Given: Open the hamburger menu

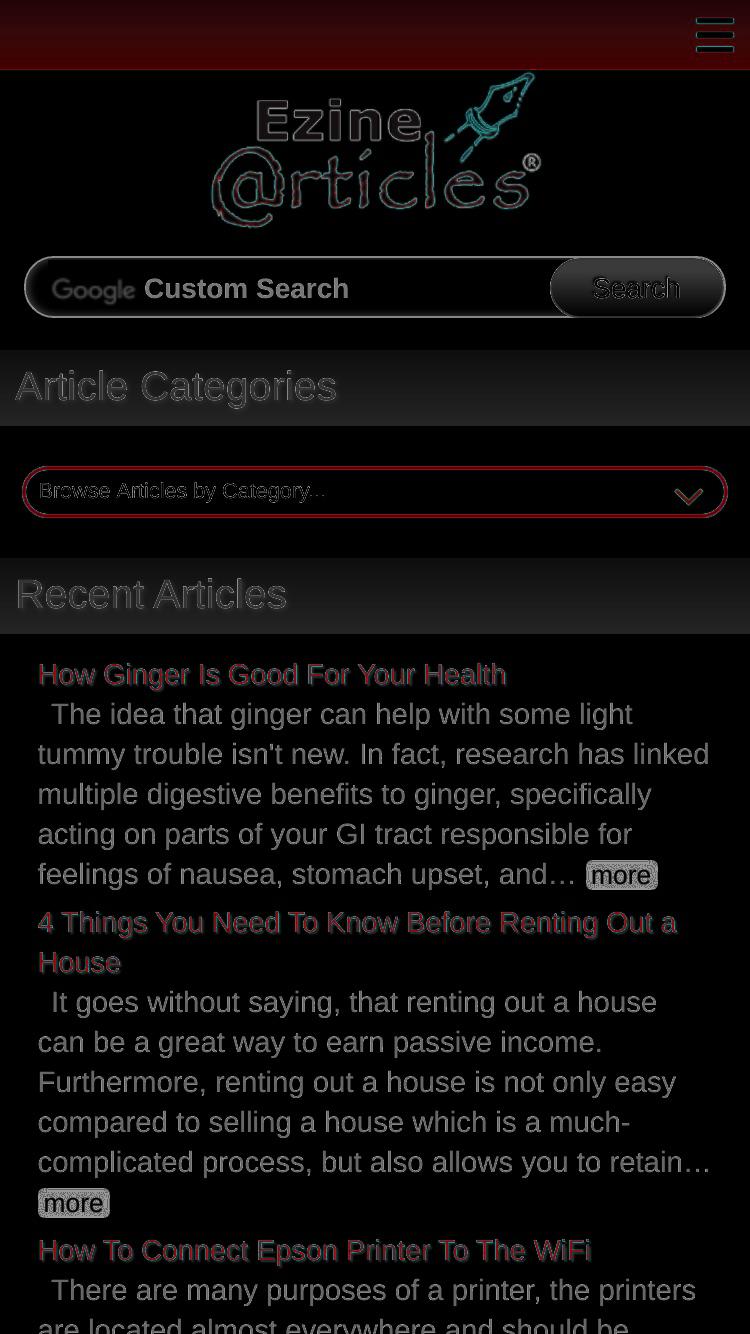Looking at the screenshot, I should (714, 34).
